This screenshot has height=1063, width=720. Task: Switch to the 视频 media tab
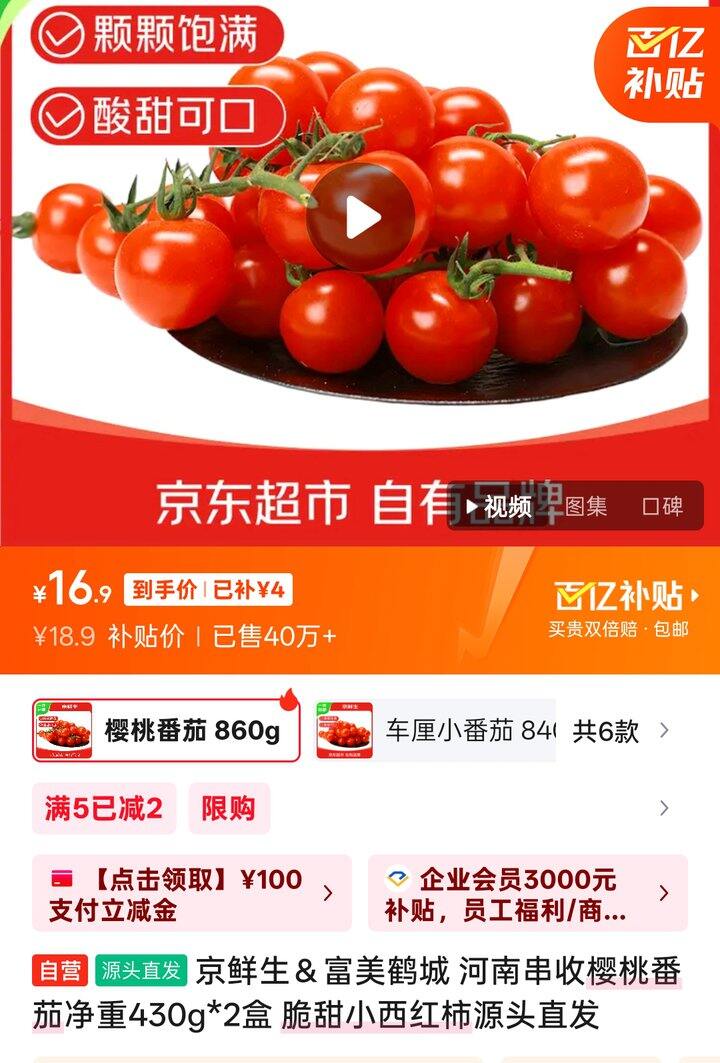click(x=499, y=506)
